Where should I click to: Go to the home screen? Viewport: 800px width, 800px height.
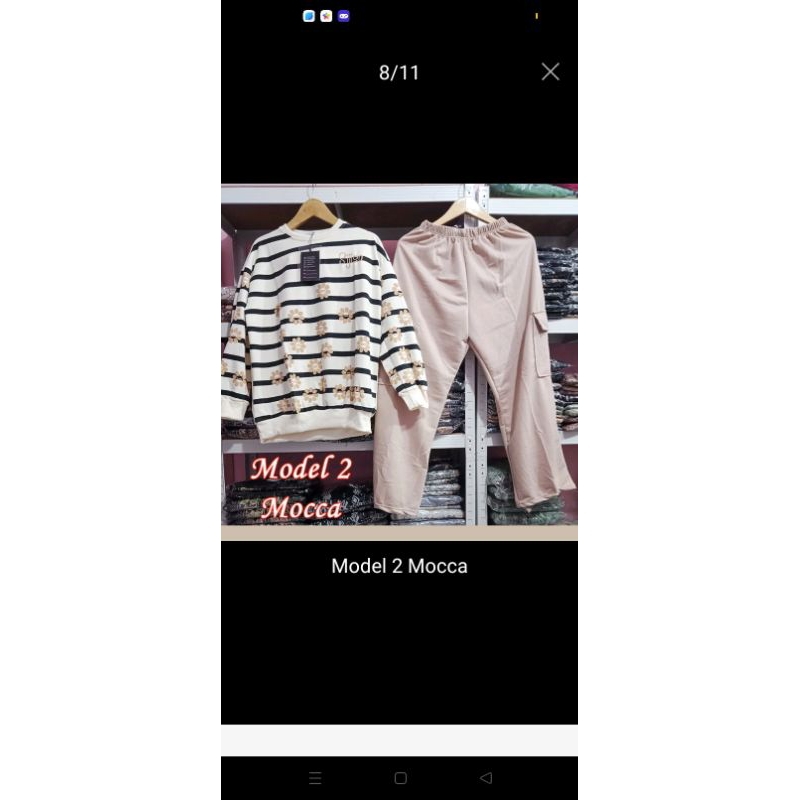click(x=400, y=778)
